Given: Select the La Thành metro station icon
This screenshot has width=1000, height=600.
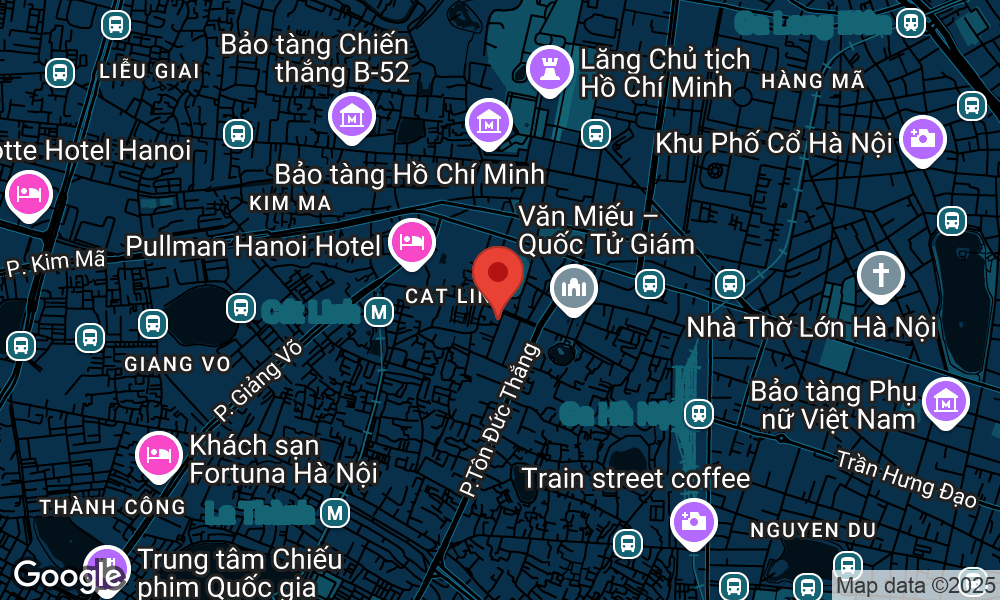Looking at the screenshot, I should [x=335, y=514].
